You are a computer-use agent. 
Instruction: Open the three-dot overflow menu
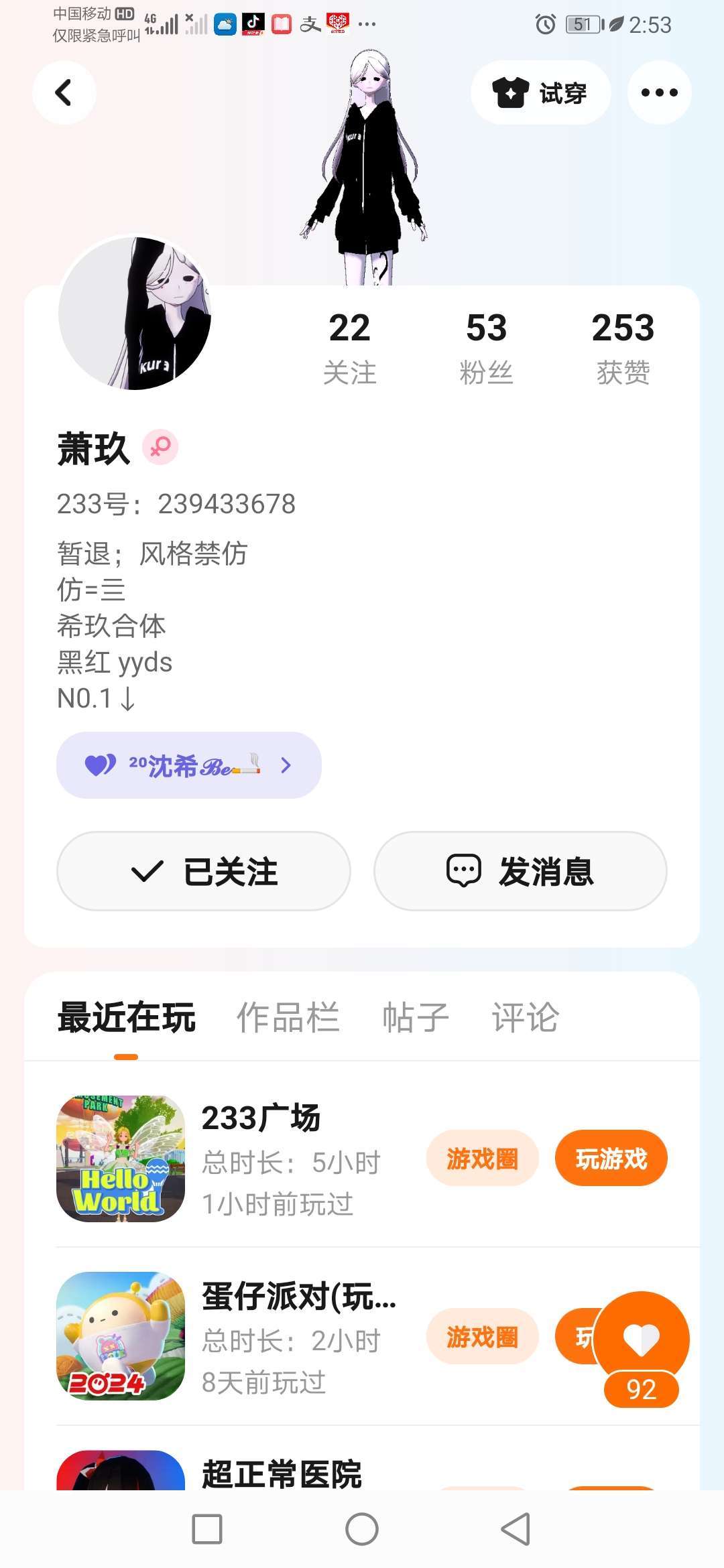pyautogui.click(x=659, y=92)
